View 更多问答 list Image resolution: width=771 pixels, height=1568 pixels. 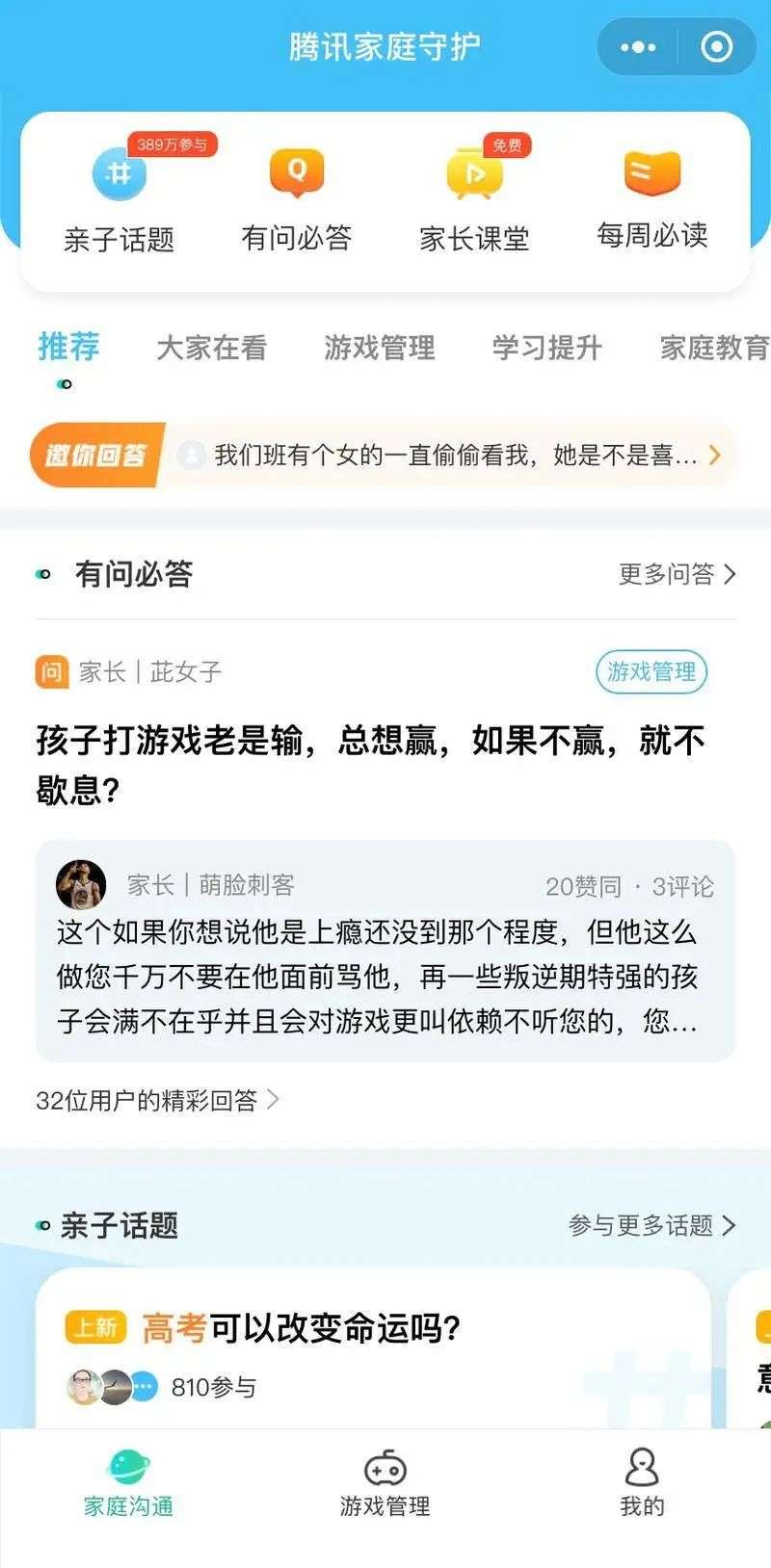[x=676, y=574]
